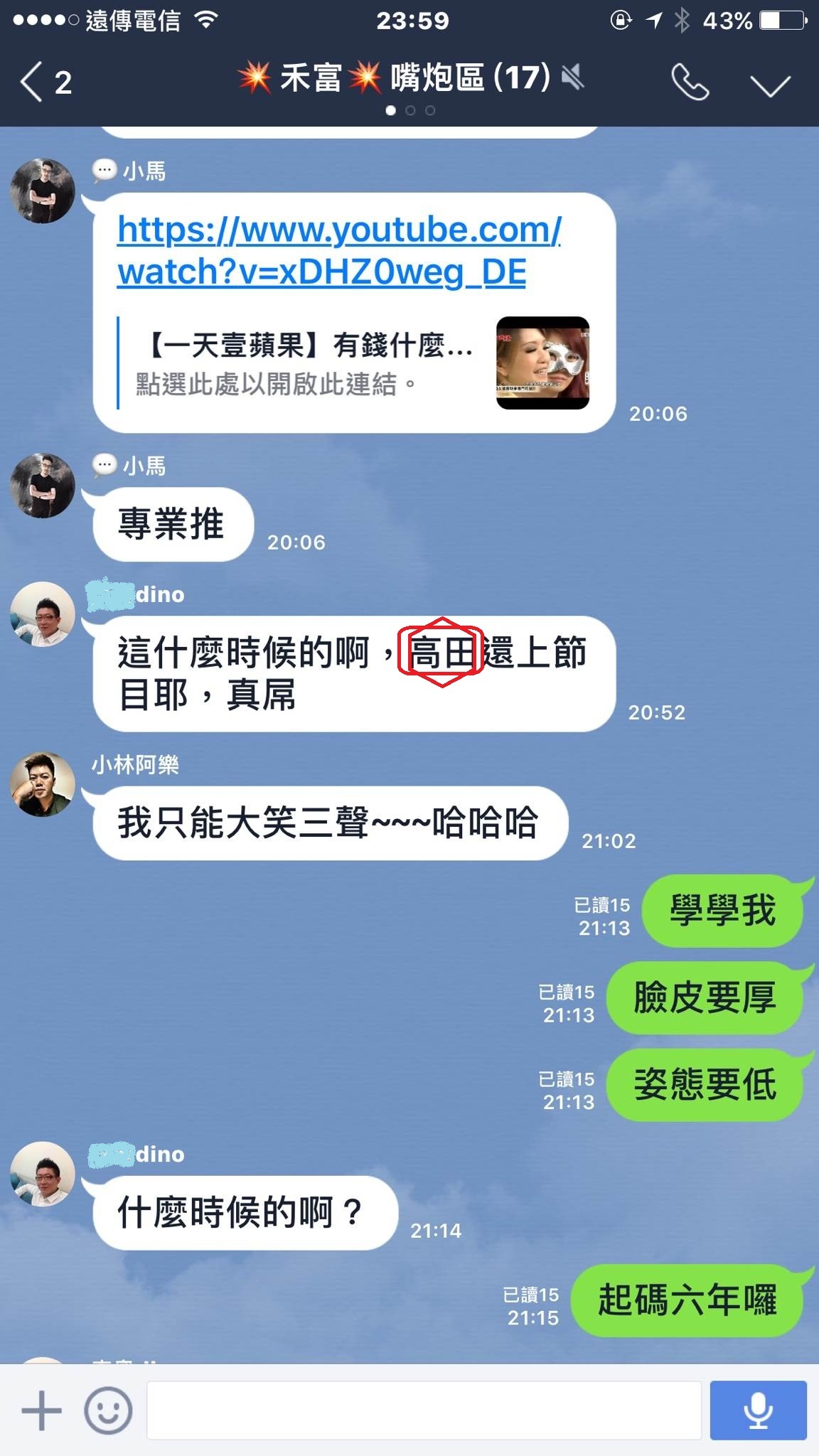819x1456 pixels.
Task: Open the YouTube link from 小馬
Action: 338,250
